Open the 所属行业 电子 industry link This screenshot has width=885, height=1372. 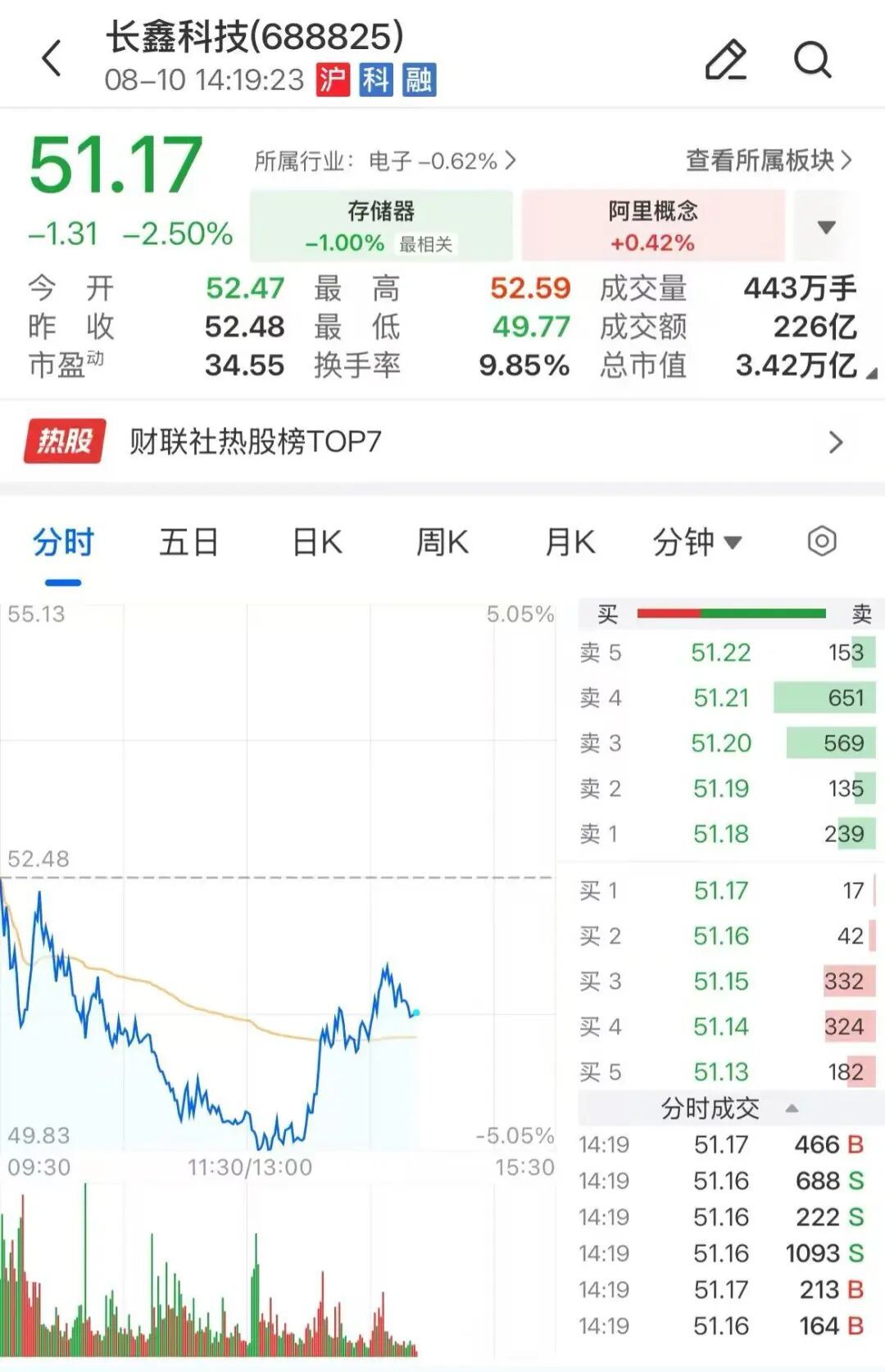coord(385,161)
